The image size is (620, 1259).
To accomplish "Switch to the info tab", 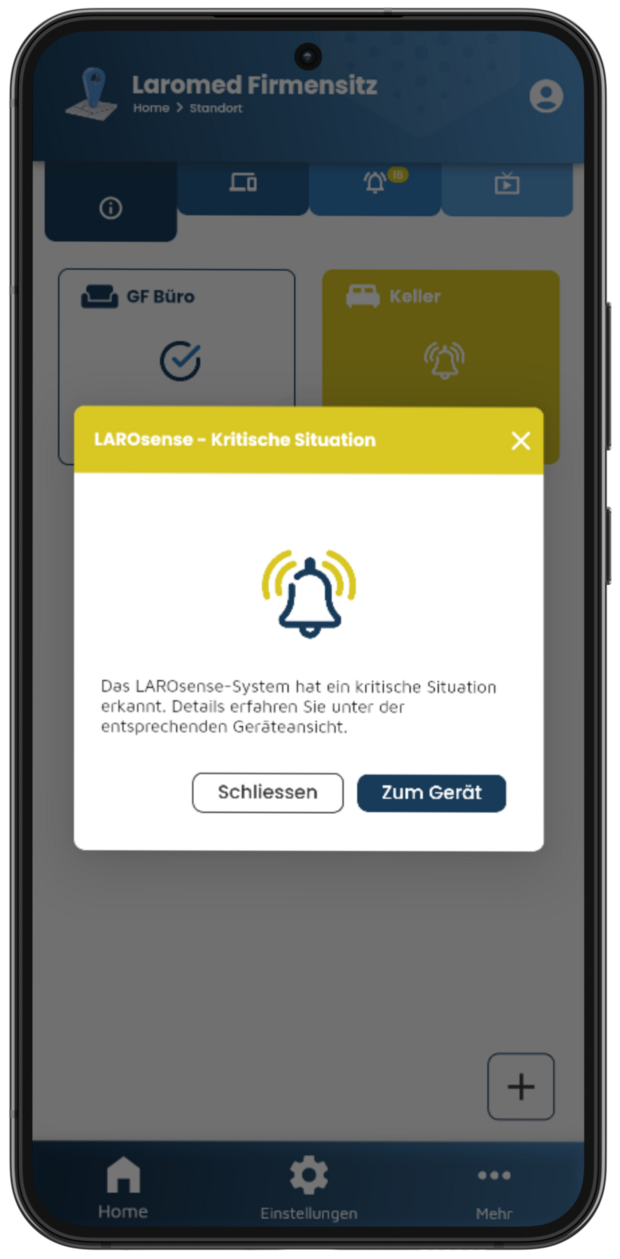I will point(110,208).
